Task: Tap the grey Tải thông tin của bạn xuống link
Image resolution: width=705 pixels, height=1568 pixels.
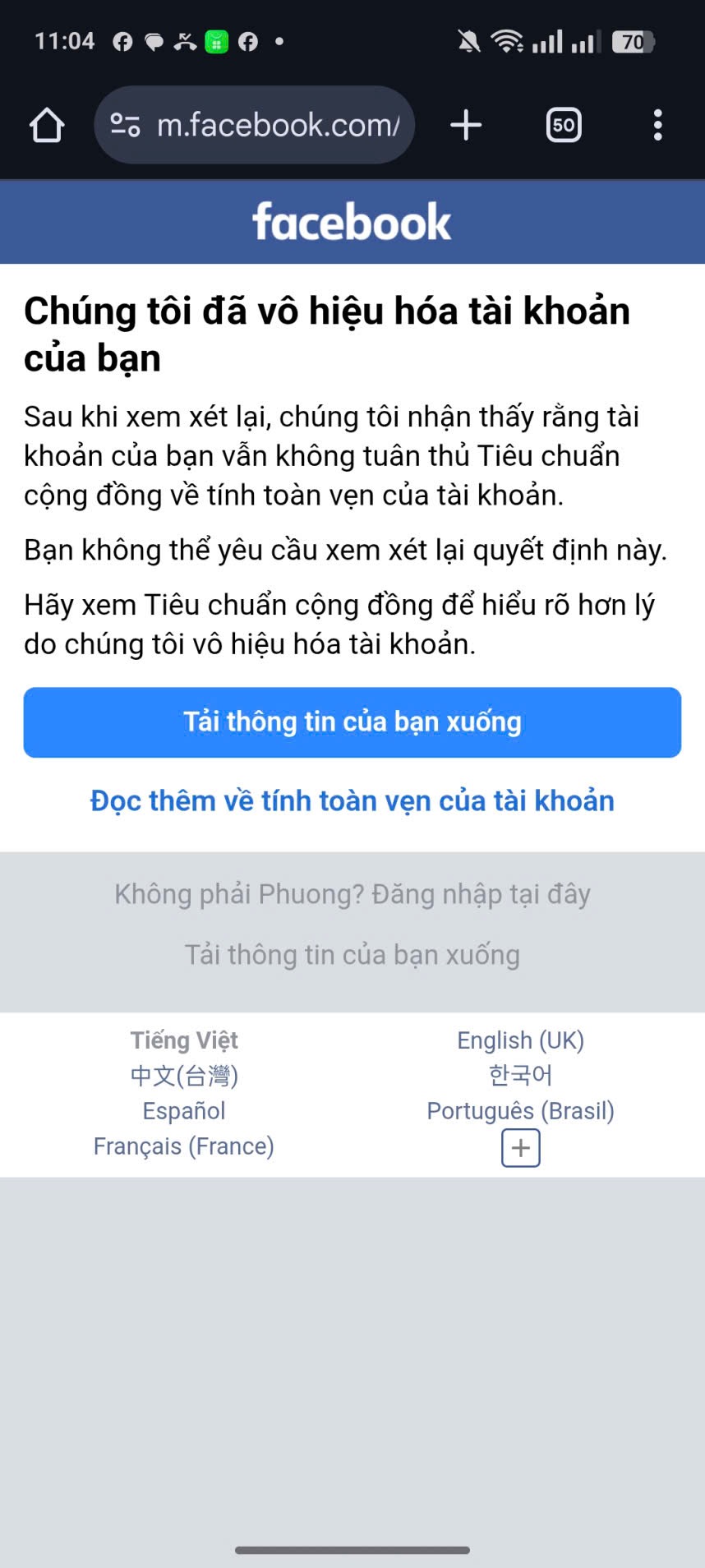Action: [352, 955]
